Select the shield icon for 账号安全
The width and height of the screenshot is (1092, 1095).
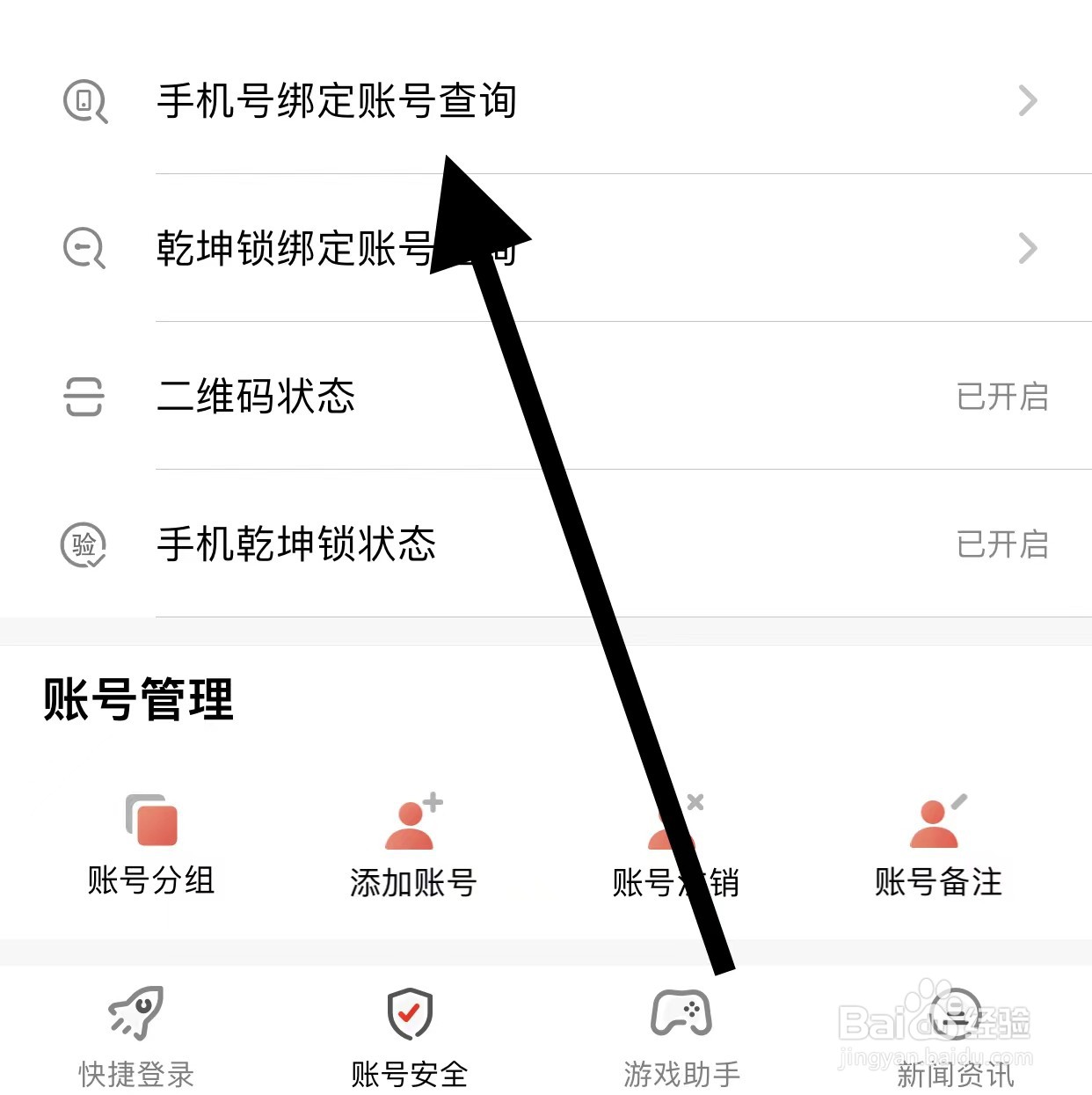tap(409, 1016)
